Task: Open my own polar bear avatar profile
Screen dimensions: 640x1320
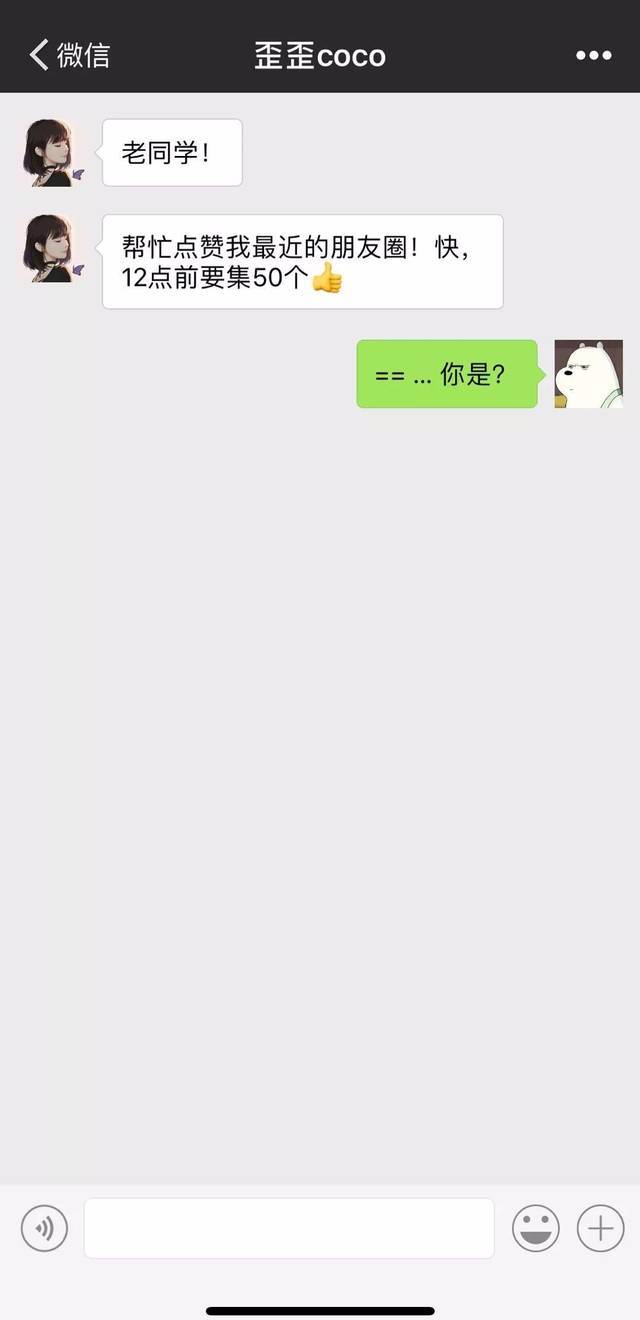Action: pos(588,374)
